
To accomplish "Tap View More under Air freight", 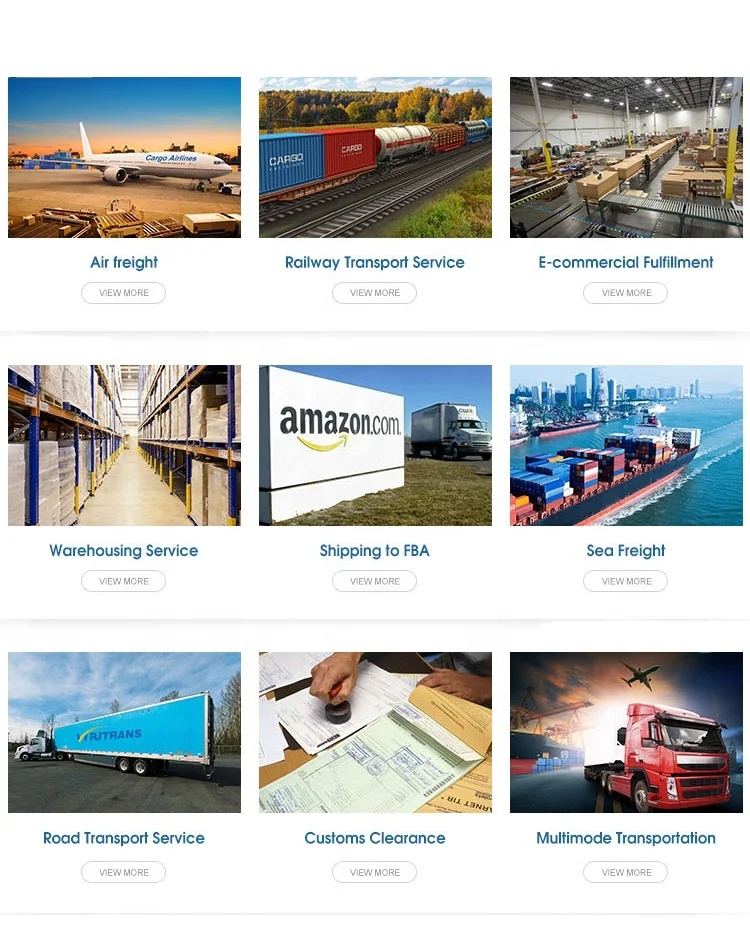I will (124, 292).
